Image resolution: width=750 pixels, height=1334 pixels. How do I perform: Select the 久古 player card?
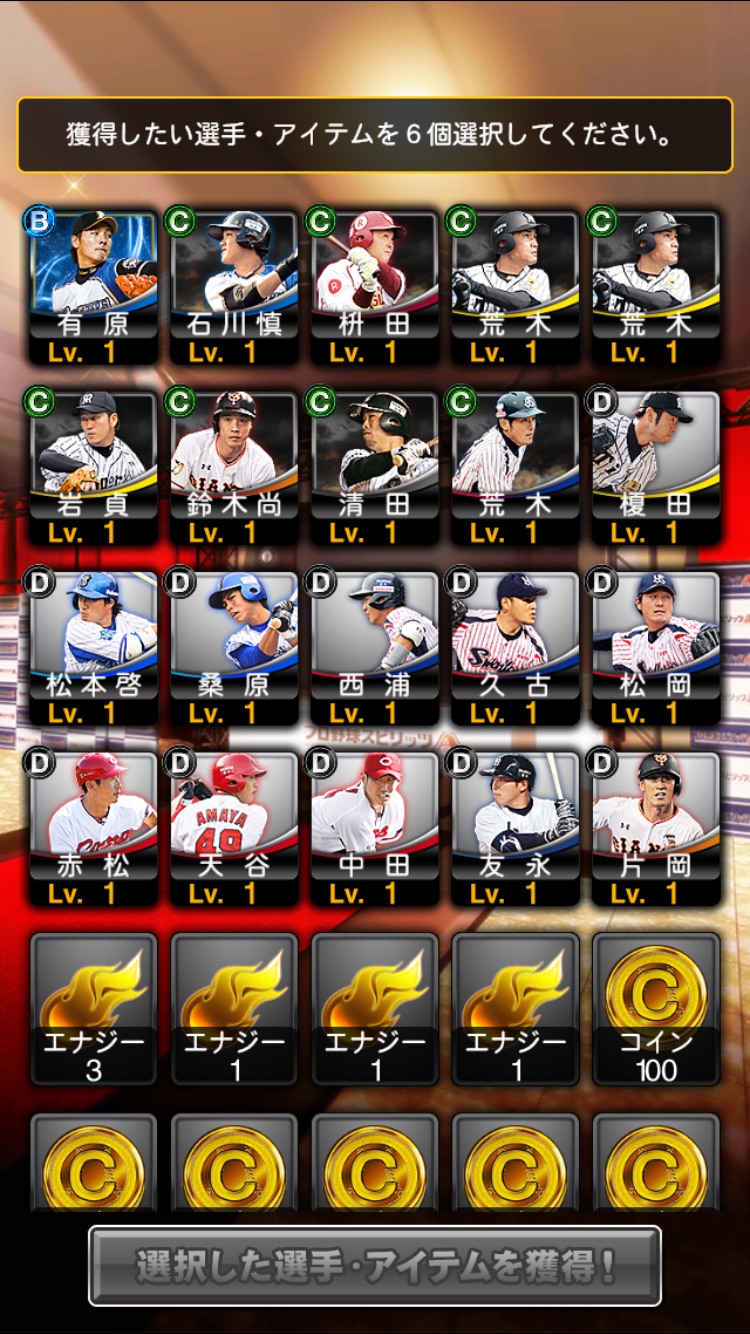click(x=515, y=647)
